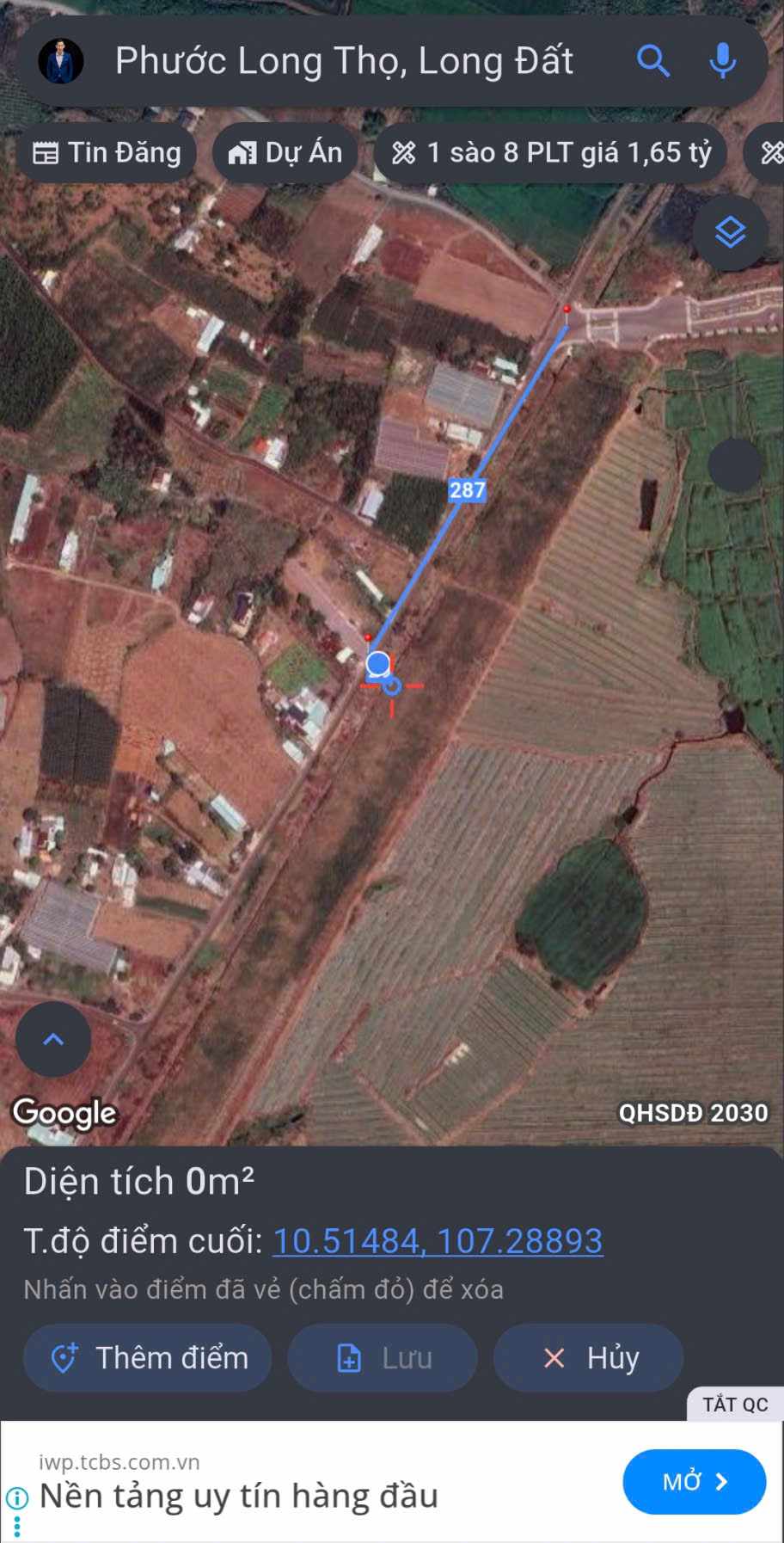This screenshot has width=784, height=1543.
Task: Start voice search with the microphone
Action: coord(722,61)
